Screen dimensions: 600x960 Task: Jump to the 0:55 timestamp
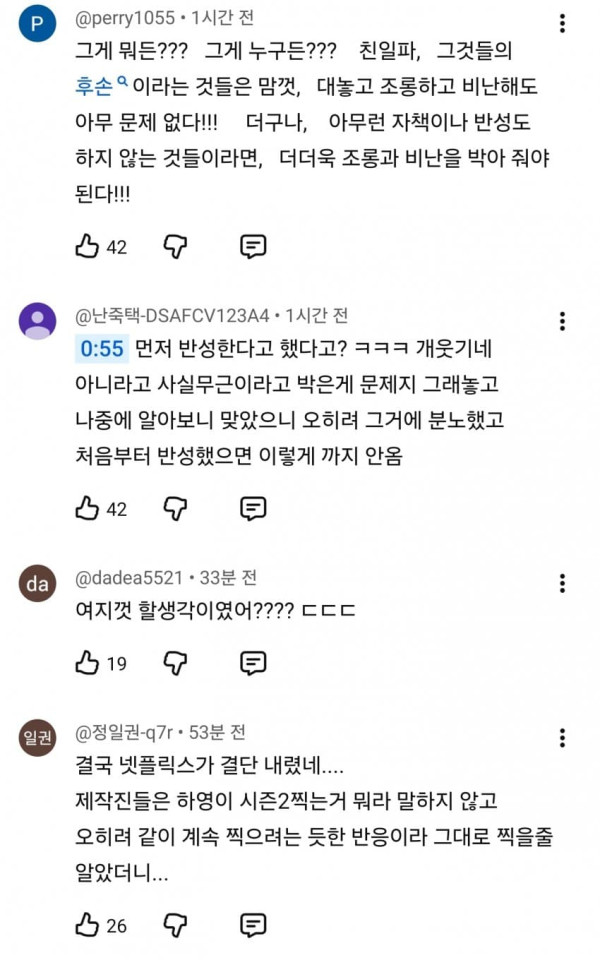[x=102, y=348]
